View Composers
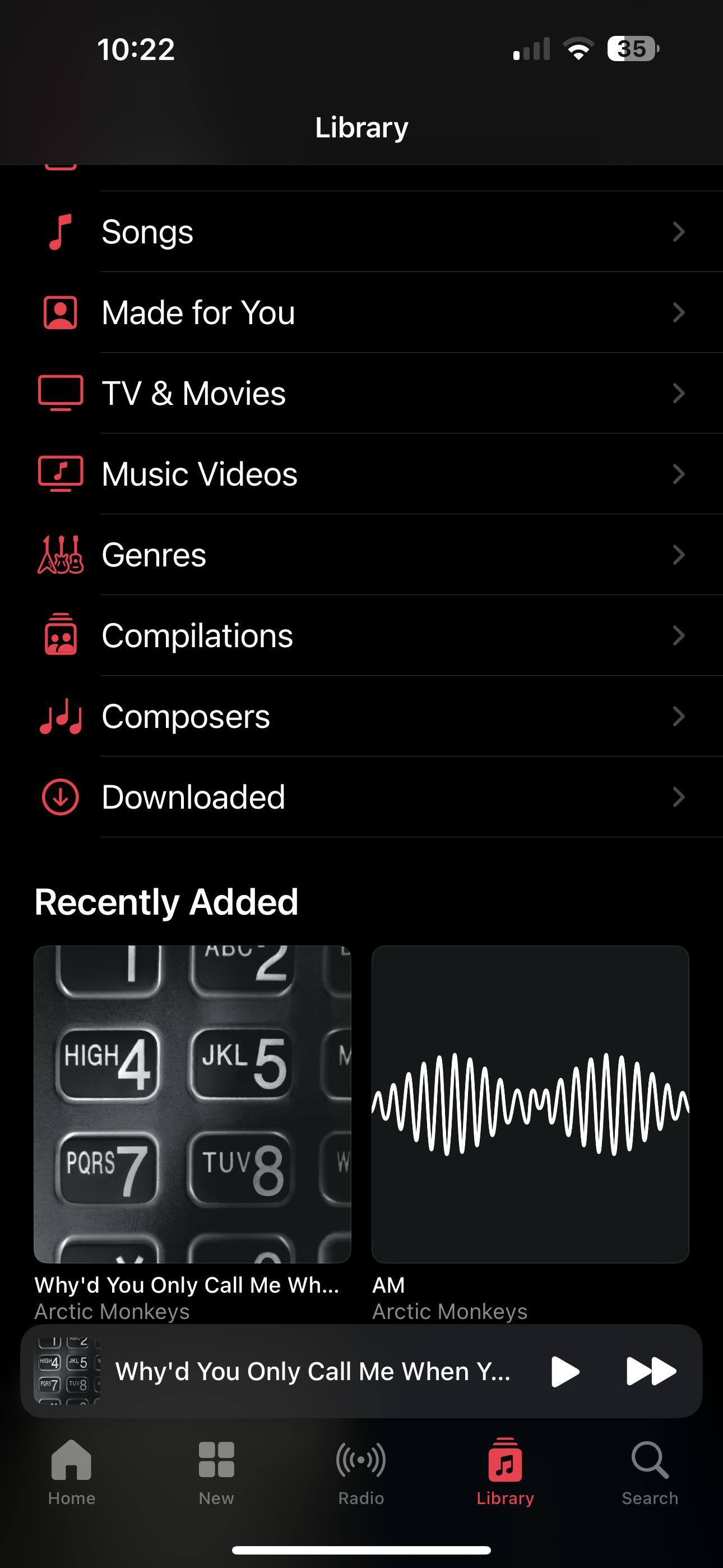This screenshot has width=723, height=1568. [361, 717]
